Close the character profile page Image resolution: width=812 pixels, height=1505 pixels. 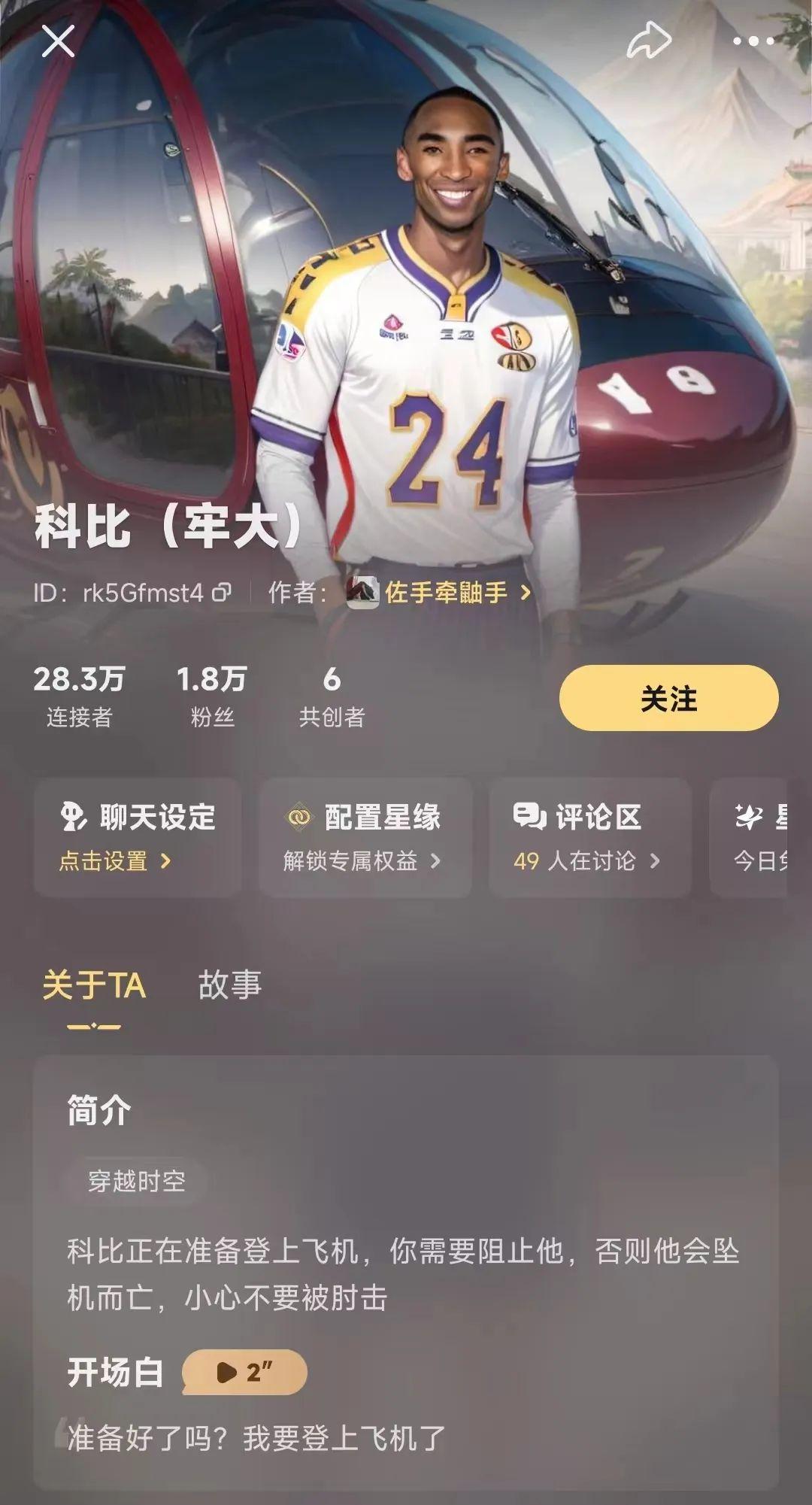[x=58, y=41]
